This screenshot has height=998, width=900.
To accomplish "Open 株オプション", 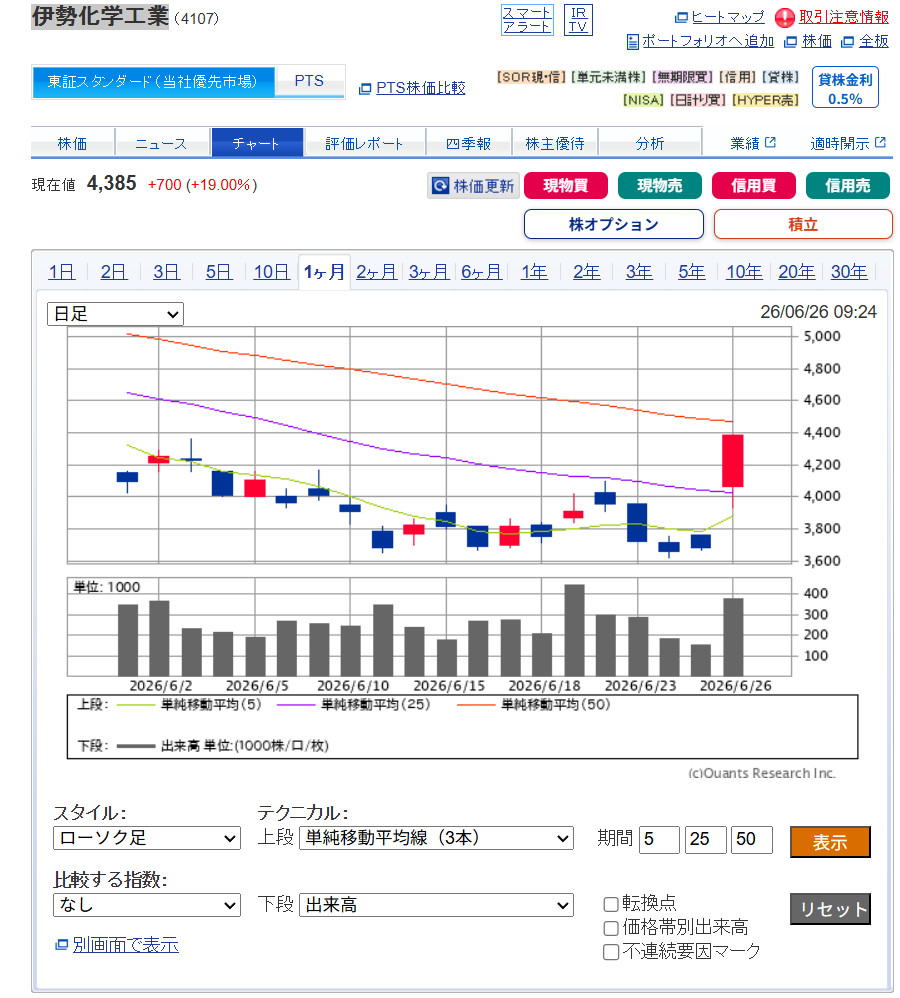I will (x=614, y=224).
